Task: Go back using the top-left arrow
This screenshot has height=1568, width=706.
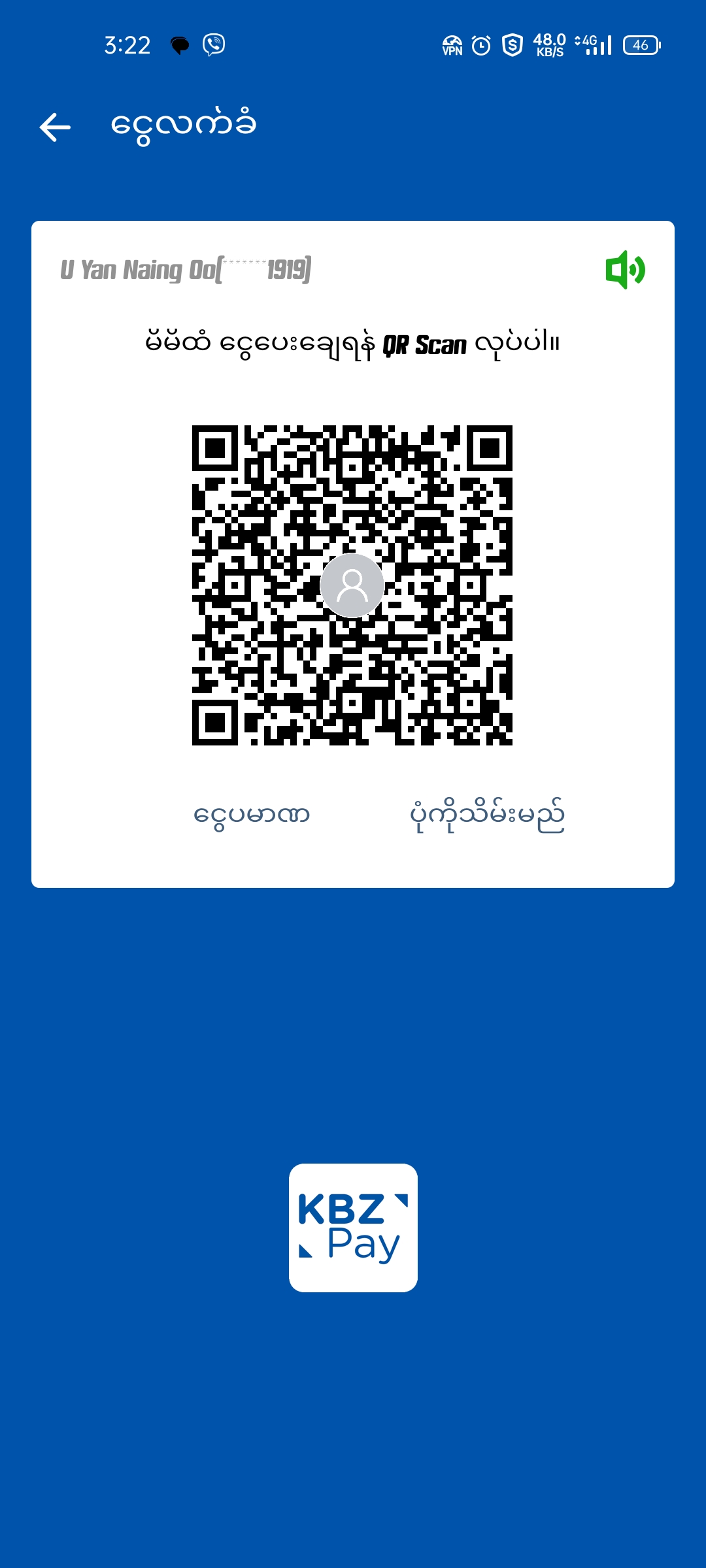Action: pos(55,127)
